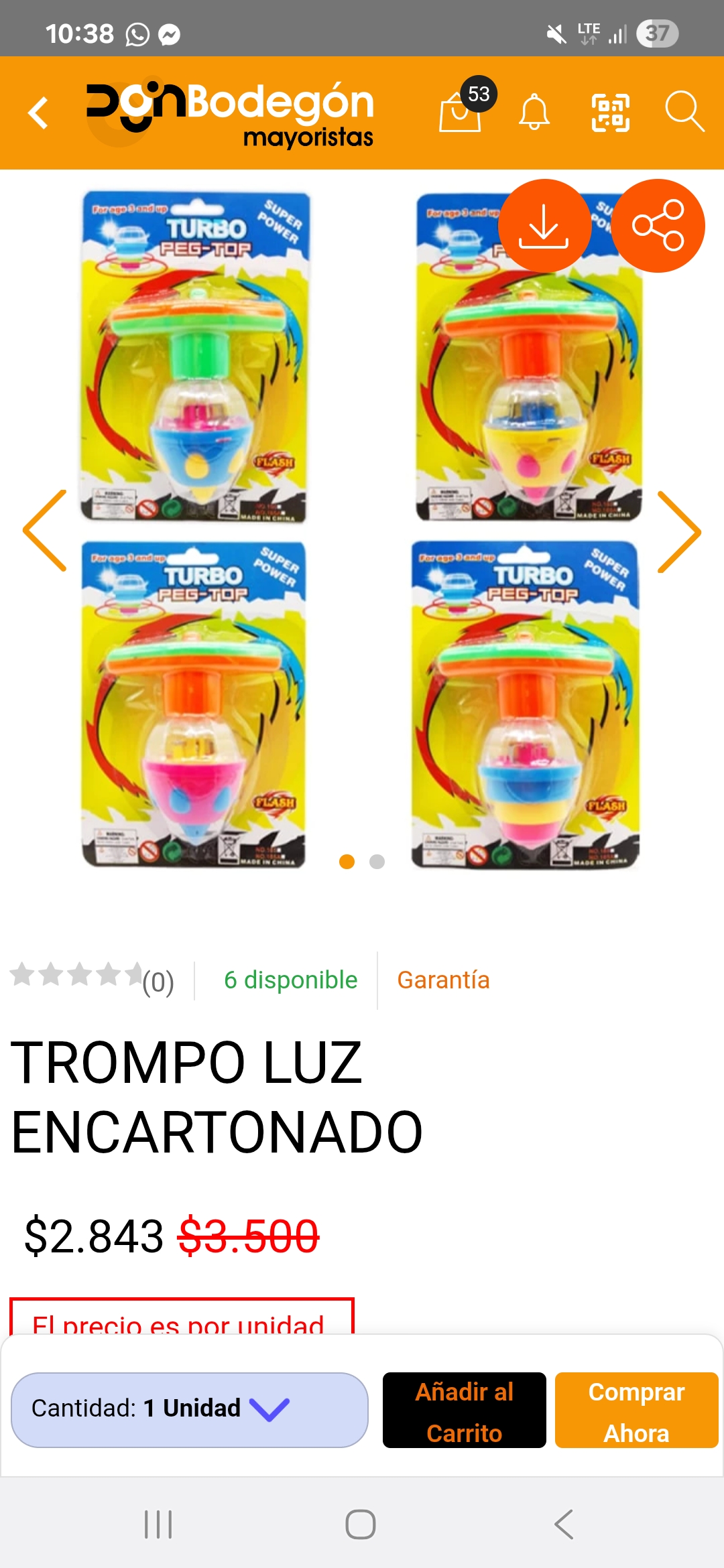Jump to the second image indicator dot
This screenshot has width=724, height=1568.
point(377,862)
